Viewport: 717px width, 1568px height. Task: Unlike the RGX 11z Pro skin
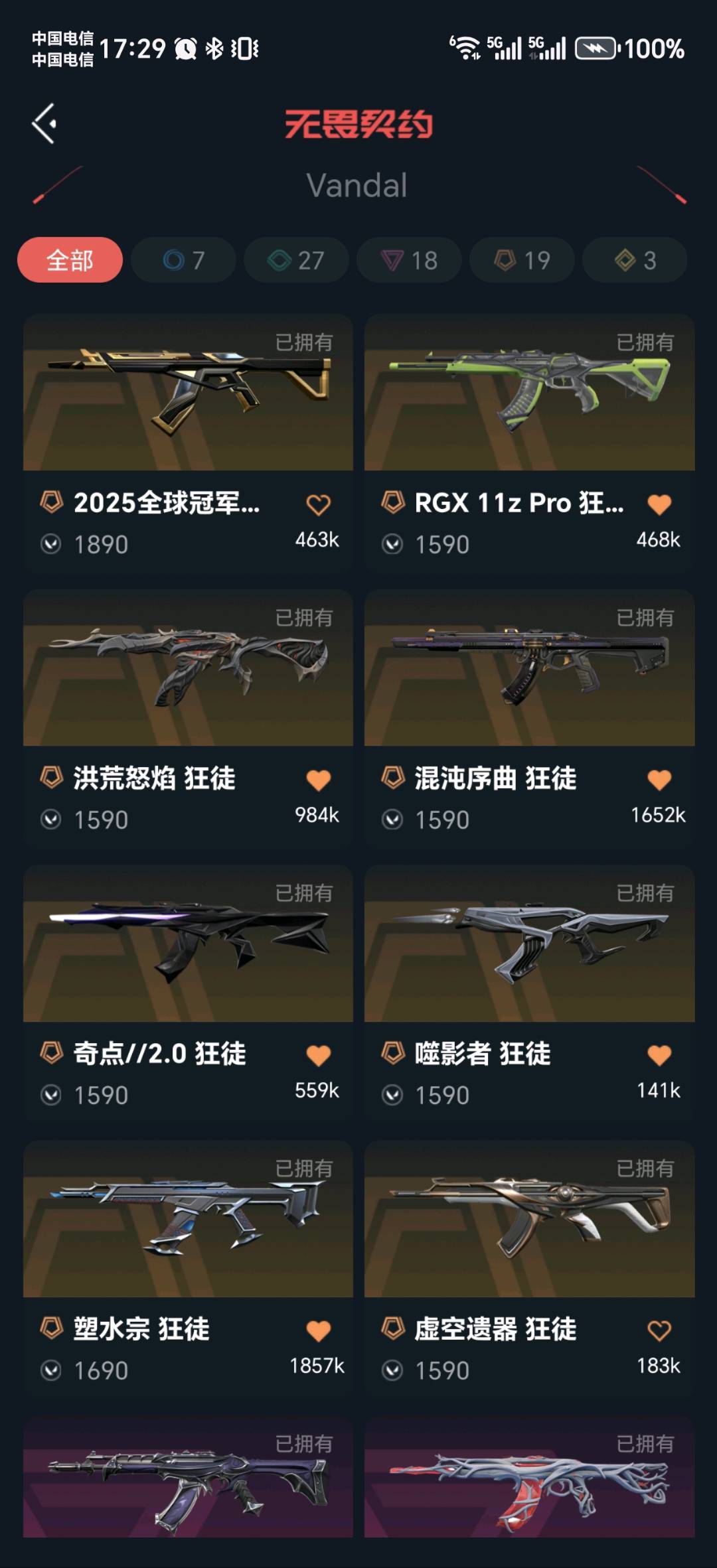click(659, 505)
